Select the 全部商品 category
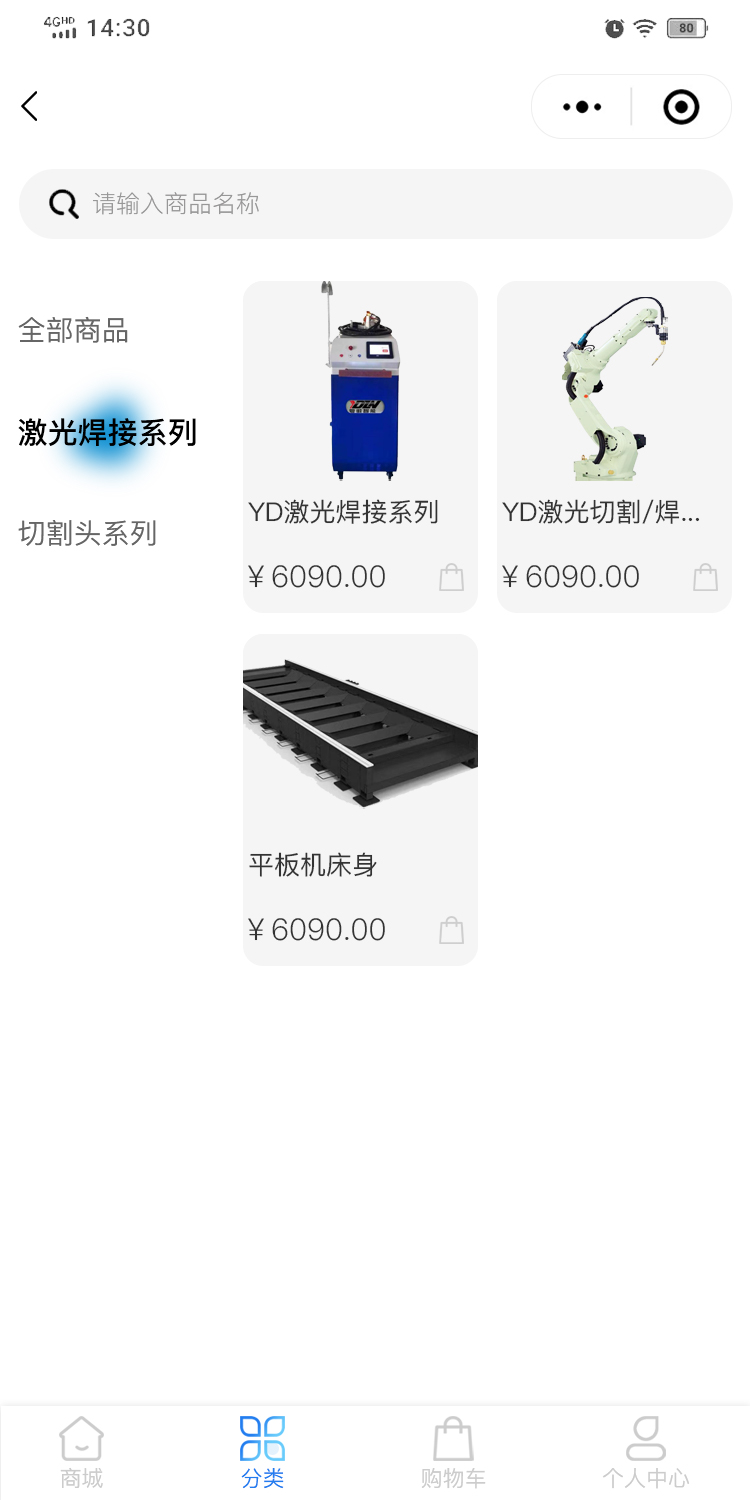 (74, 331)
